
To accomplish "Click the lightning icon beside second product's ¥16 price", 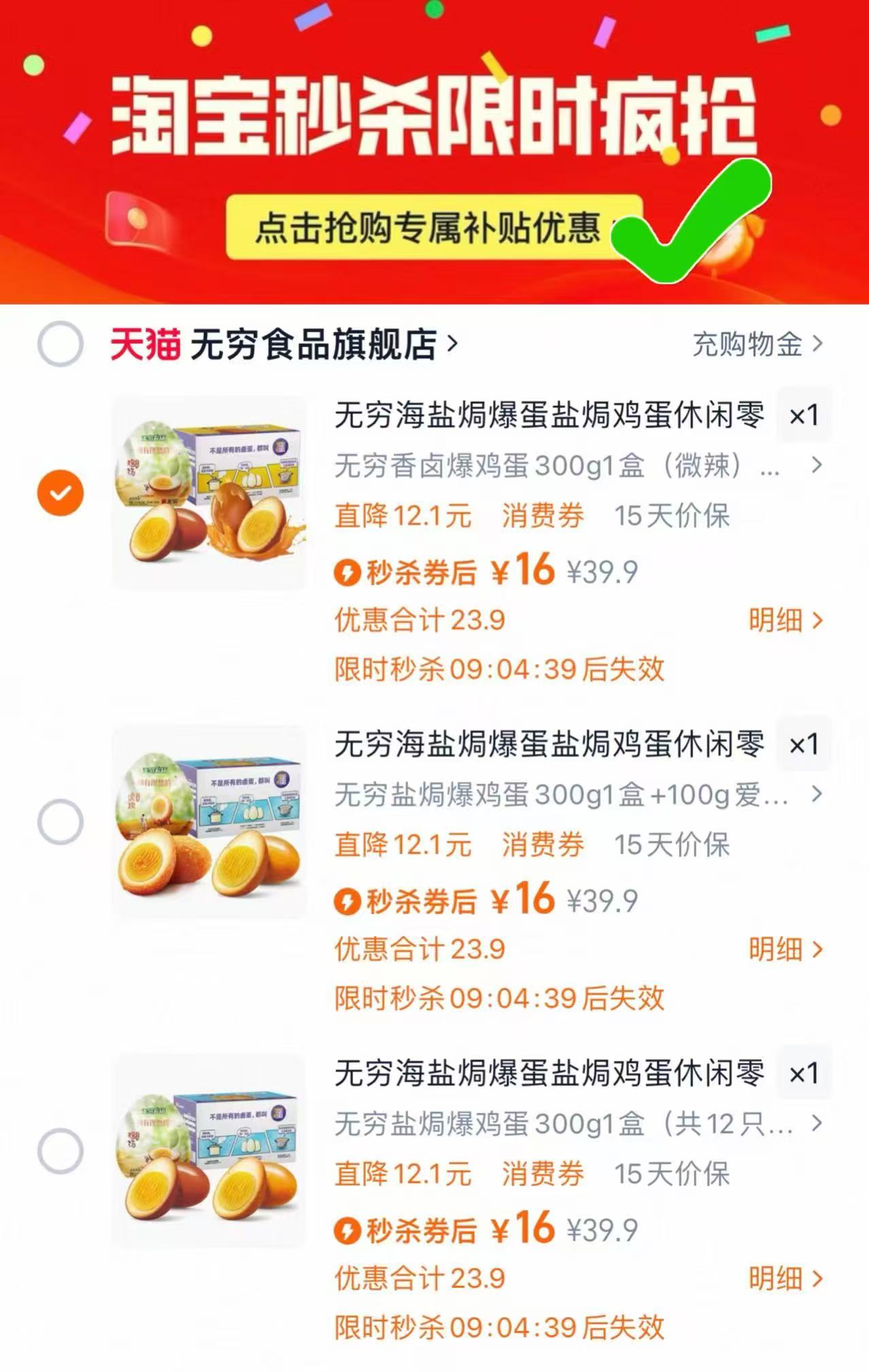I will tap(348, 901).
